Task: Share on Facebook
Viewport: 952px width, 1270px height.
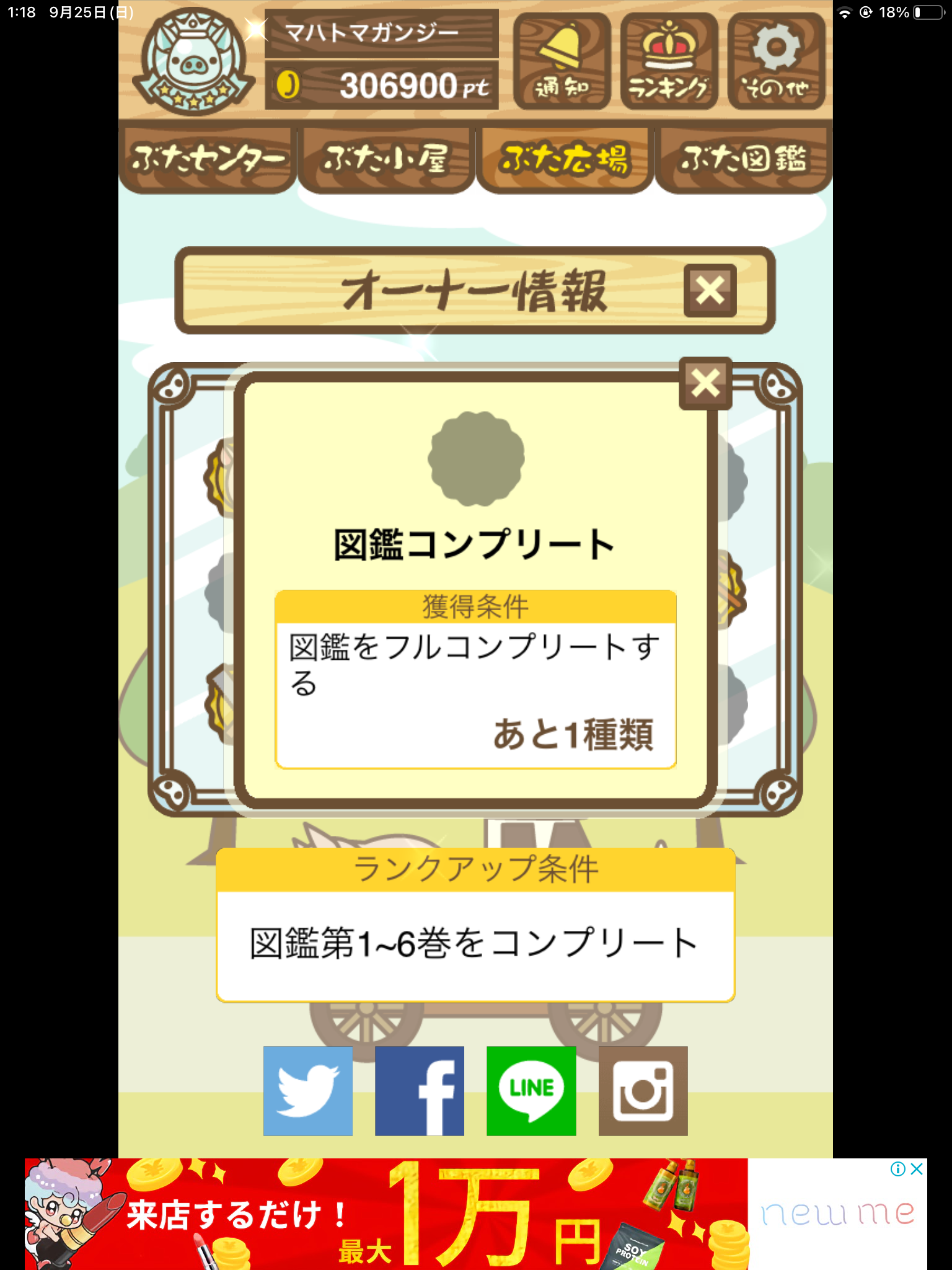Action: click(420, 1091)
